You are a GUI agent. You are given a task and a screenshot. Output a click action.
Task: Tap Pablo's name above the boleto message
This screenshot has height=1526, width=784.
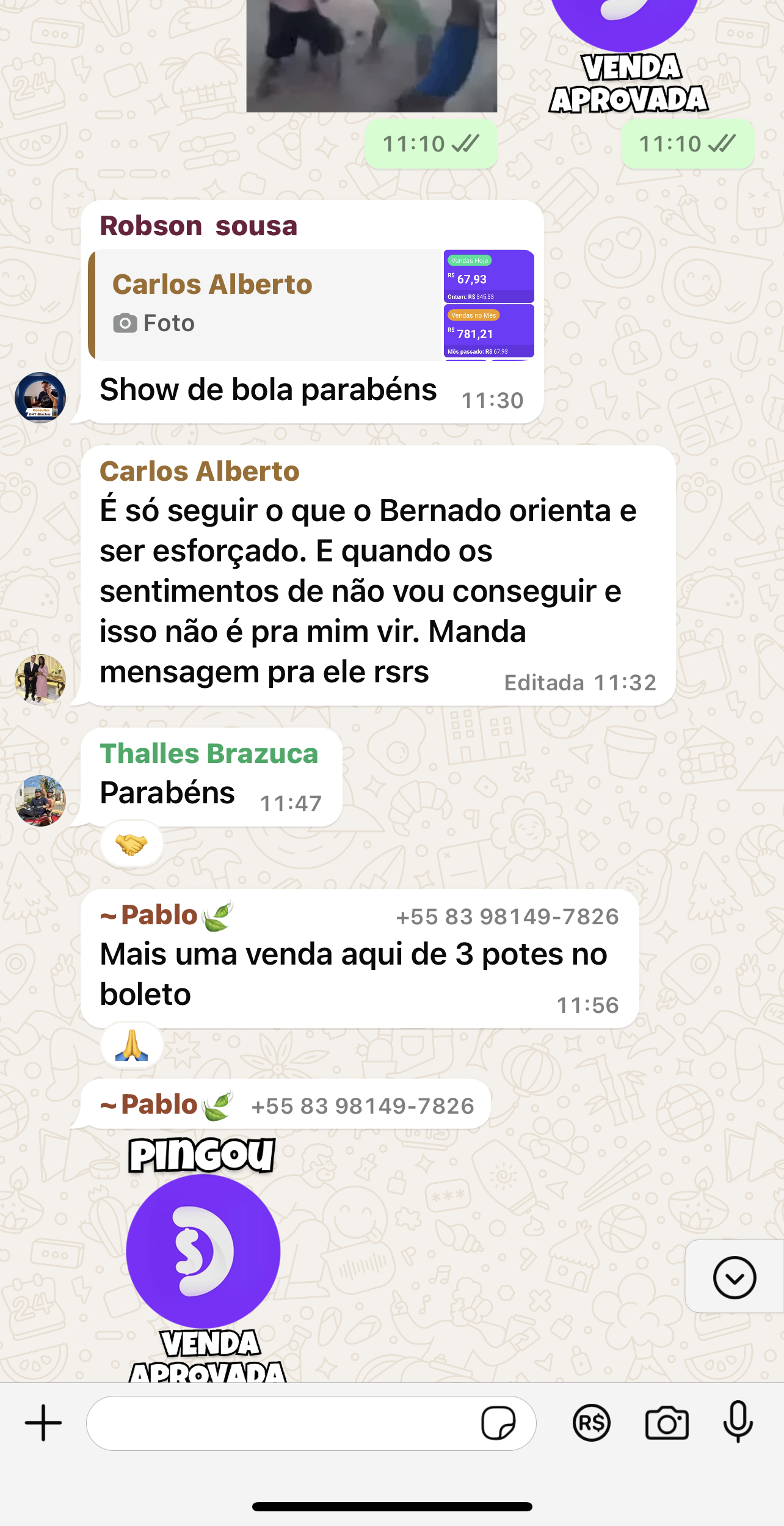(x=160, y=915)
